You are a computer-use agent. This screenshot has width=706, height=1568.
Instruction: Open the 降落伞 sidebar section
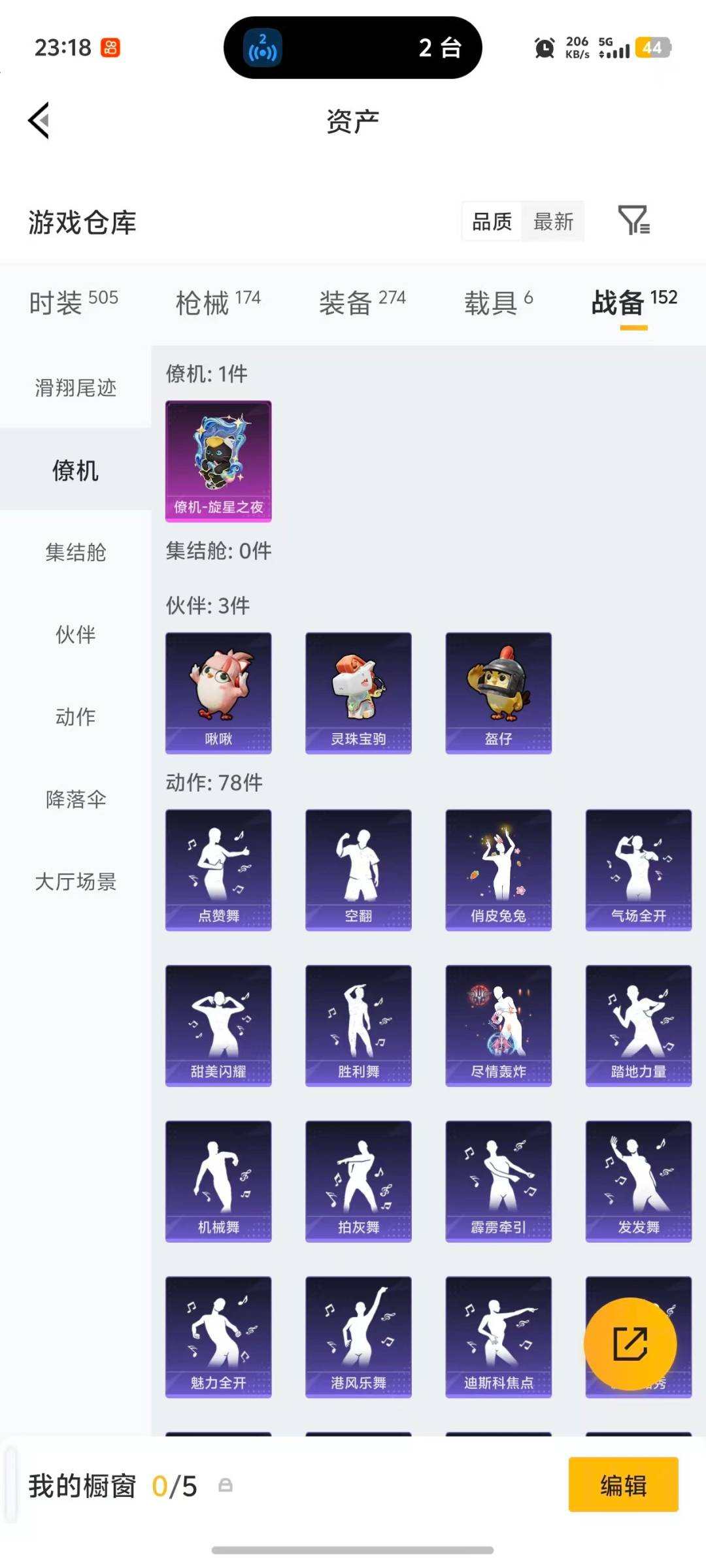[74, 799]
